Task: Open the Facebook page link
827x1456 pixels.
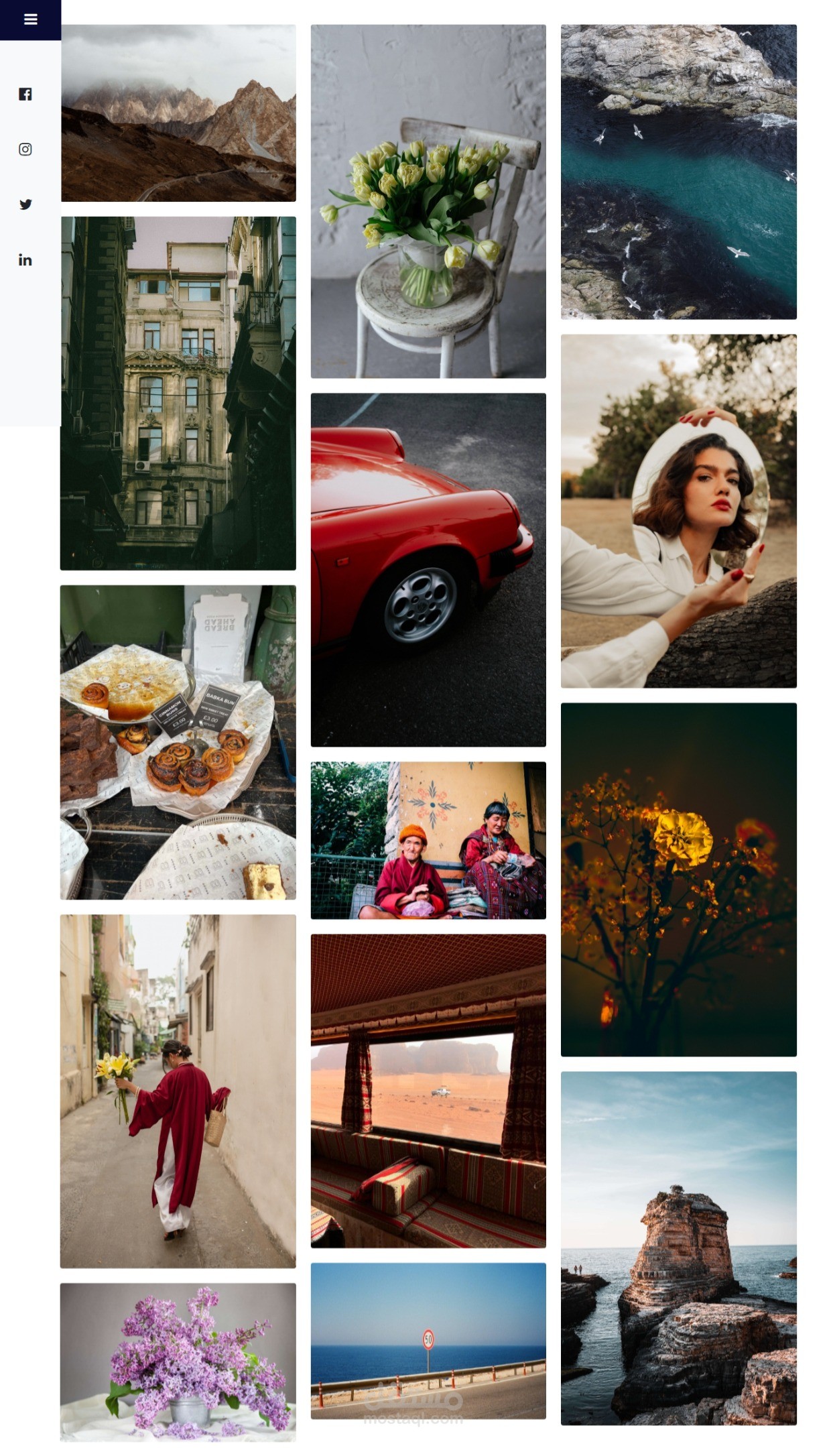Action: pos(25,94)
